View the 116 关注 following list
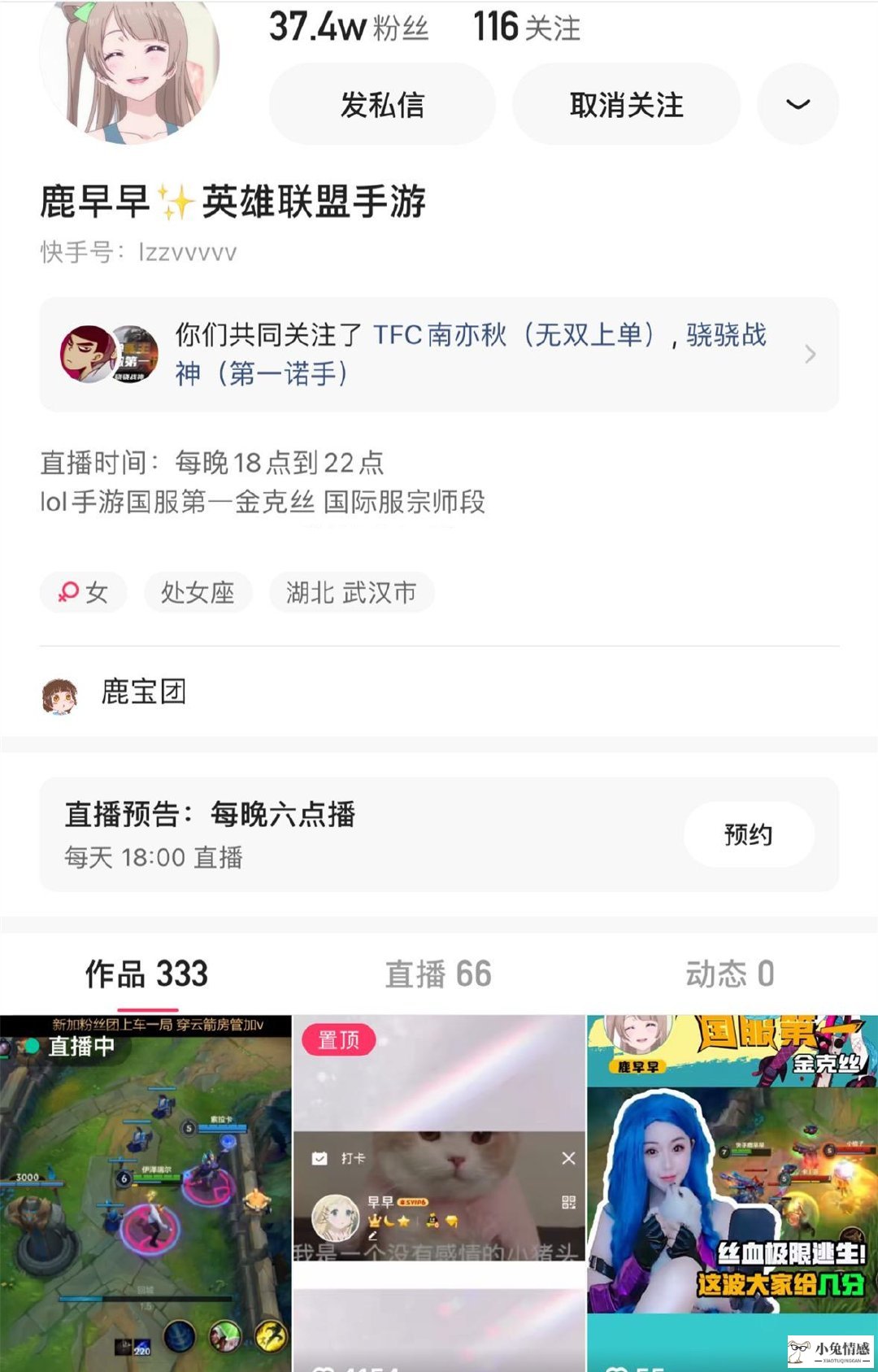878x1372 pixels. (527, 28)
